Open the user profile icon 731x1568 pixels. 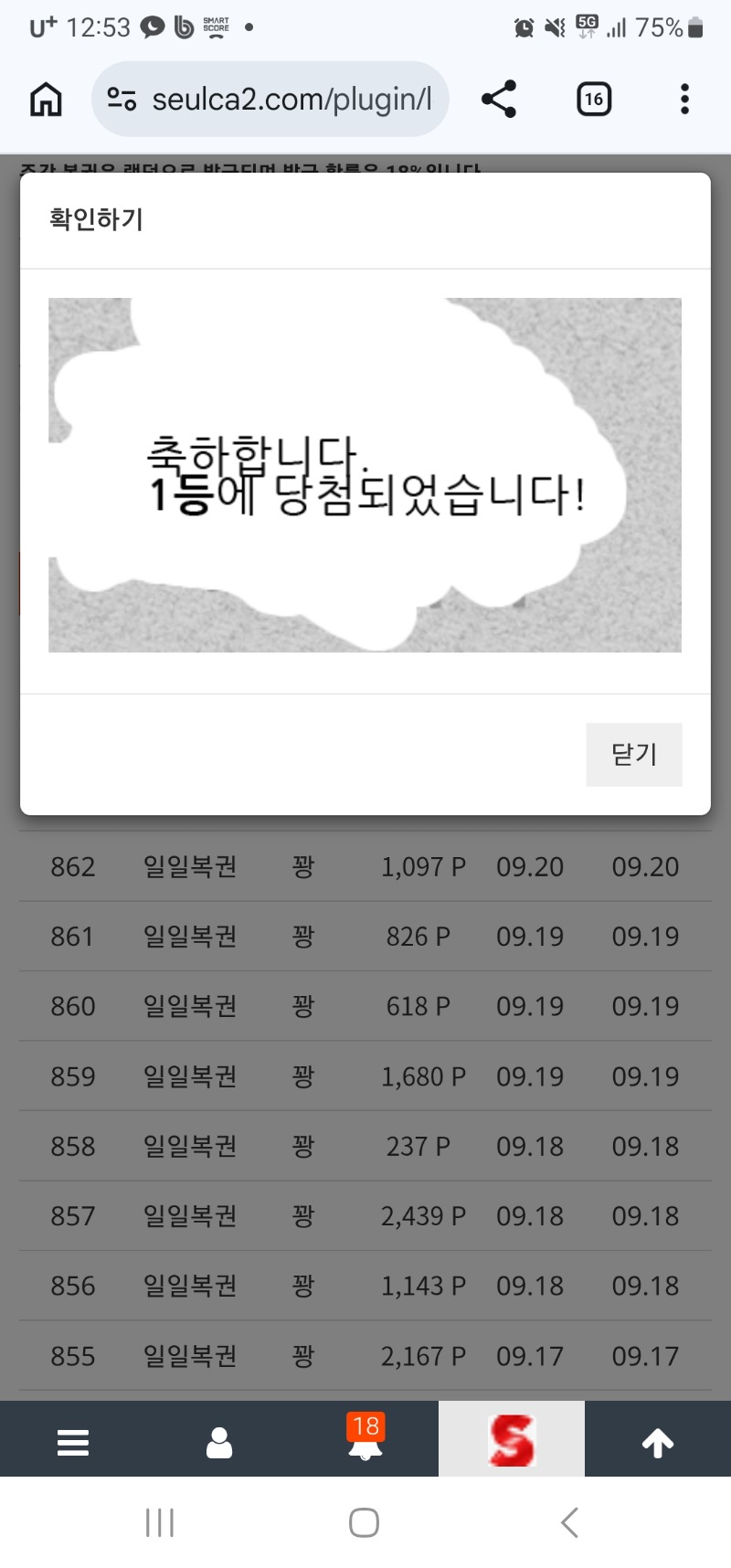(219, 1442)
